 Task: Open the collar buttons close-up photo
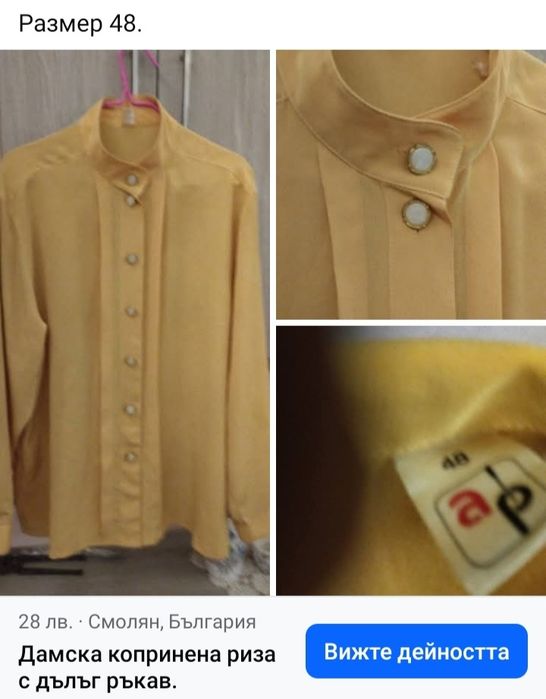(x=411, y=184)
